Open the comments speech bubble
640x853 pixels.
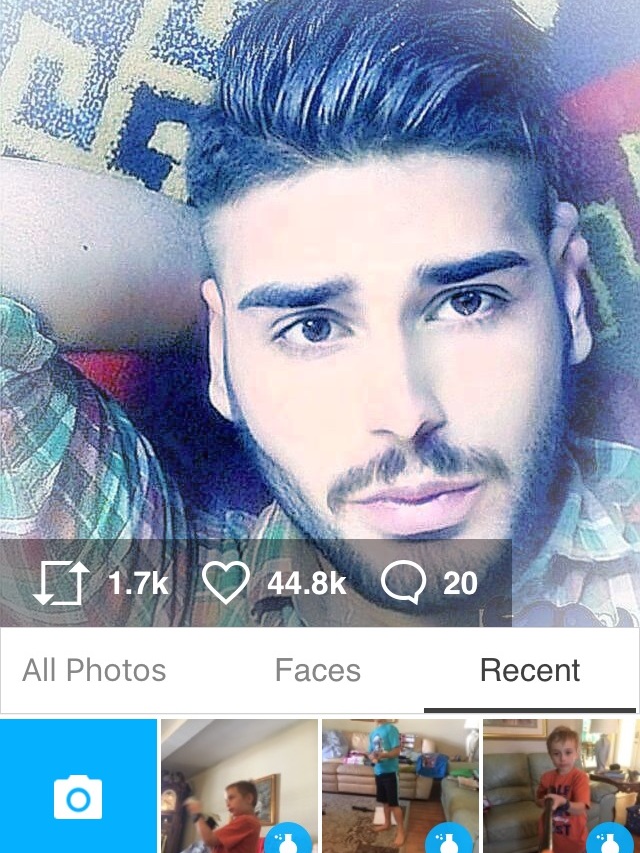click(x=403, y=582)
